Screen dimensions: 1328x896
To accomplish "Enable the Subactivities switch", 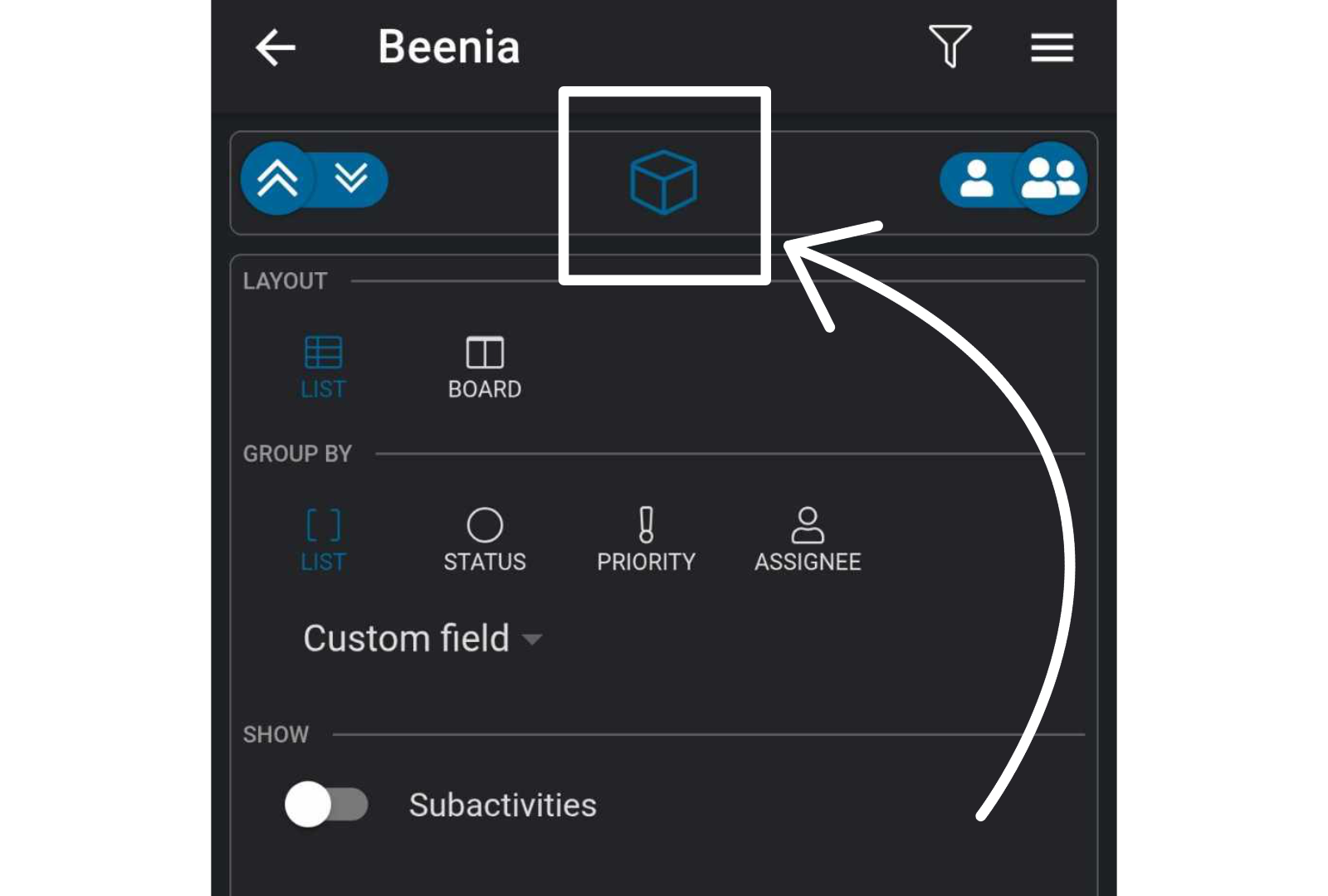I will pos(326,805).
